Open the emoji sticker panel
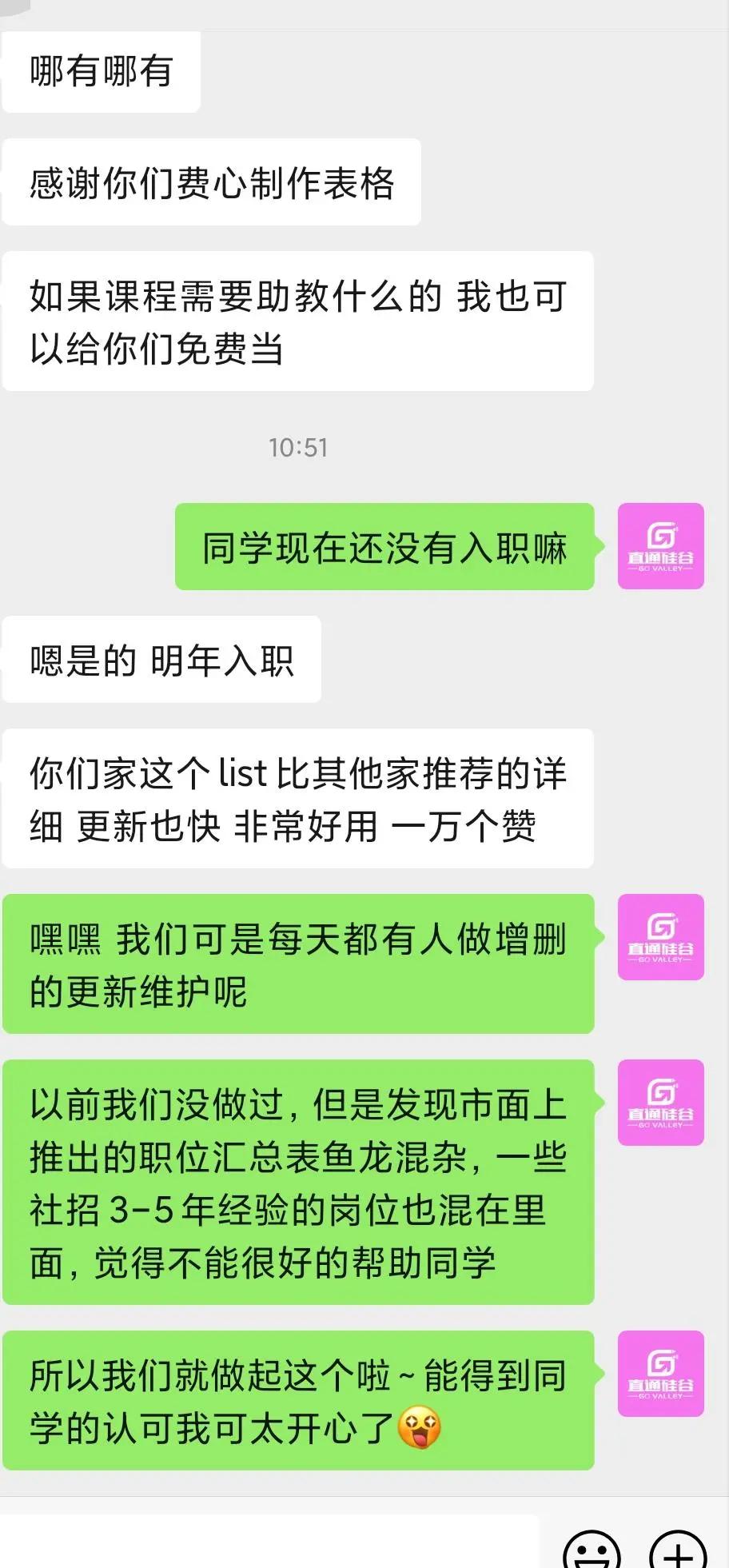729x1568 pixels. (x=592, y=1551)
